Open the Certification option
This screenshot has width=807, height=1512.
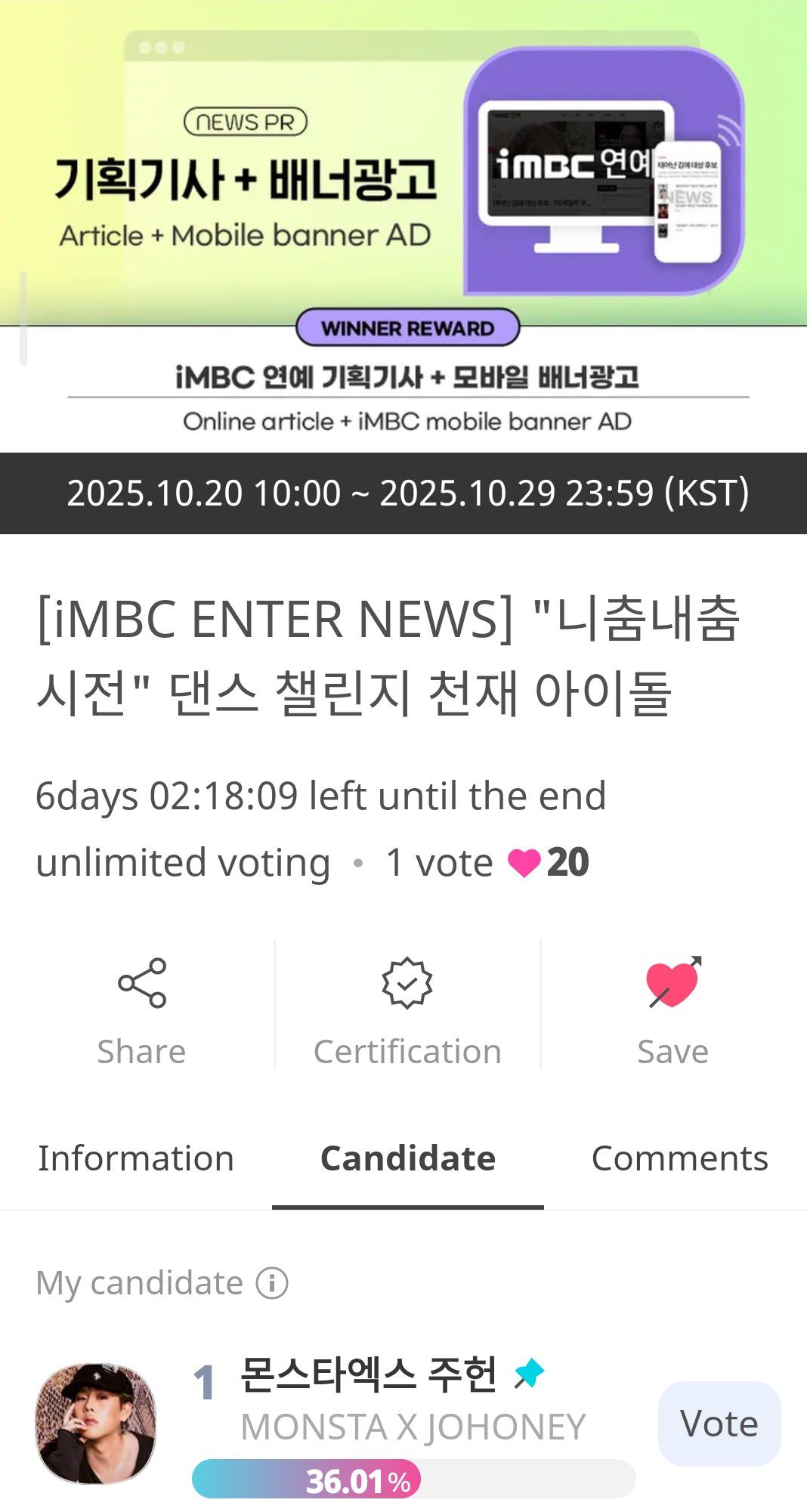tap(407, 1010)
